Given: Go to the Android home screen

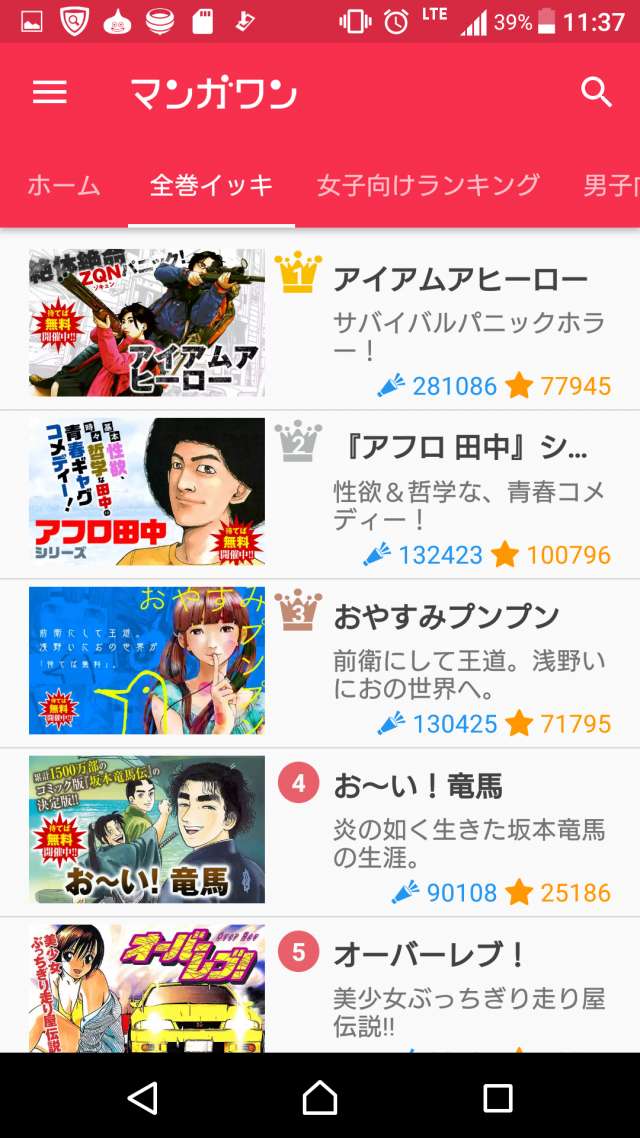Looking at the screenshot, I should 320,1098.
